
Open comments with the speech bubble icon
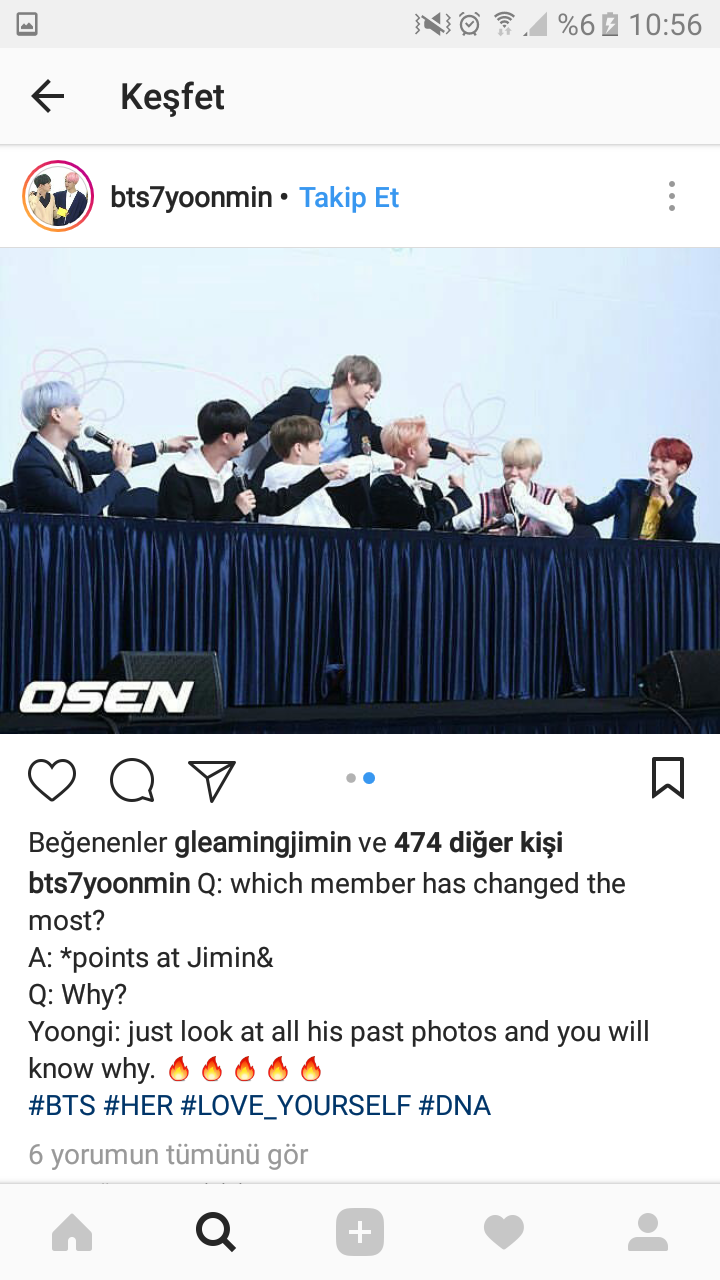coord(132,780)
